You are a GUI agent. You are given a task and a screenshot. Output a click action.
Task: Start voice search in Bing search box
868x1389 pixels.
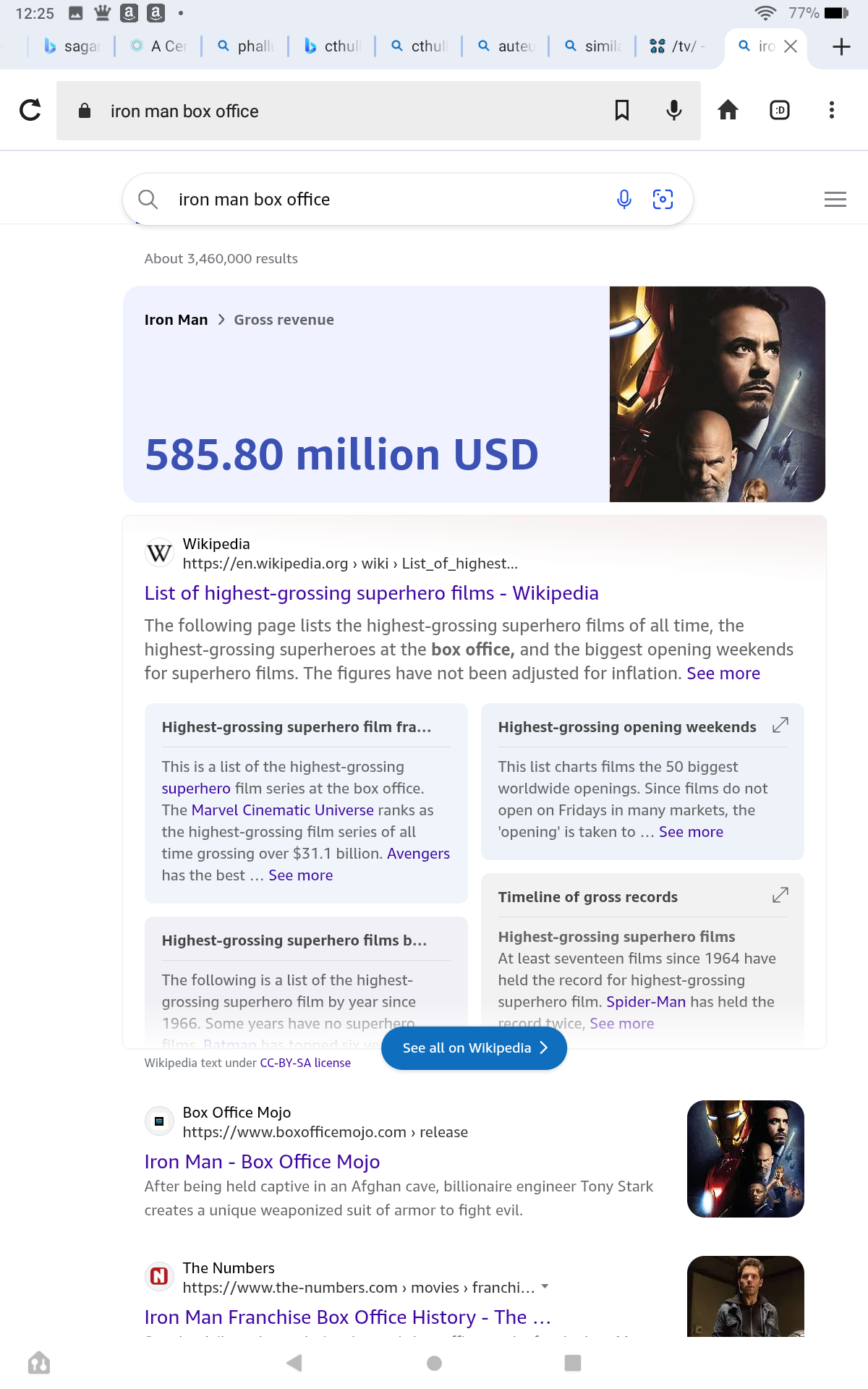click(x=624, y=199)
